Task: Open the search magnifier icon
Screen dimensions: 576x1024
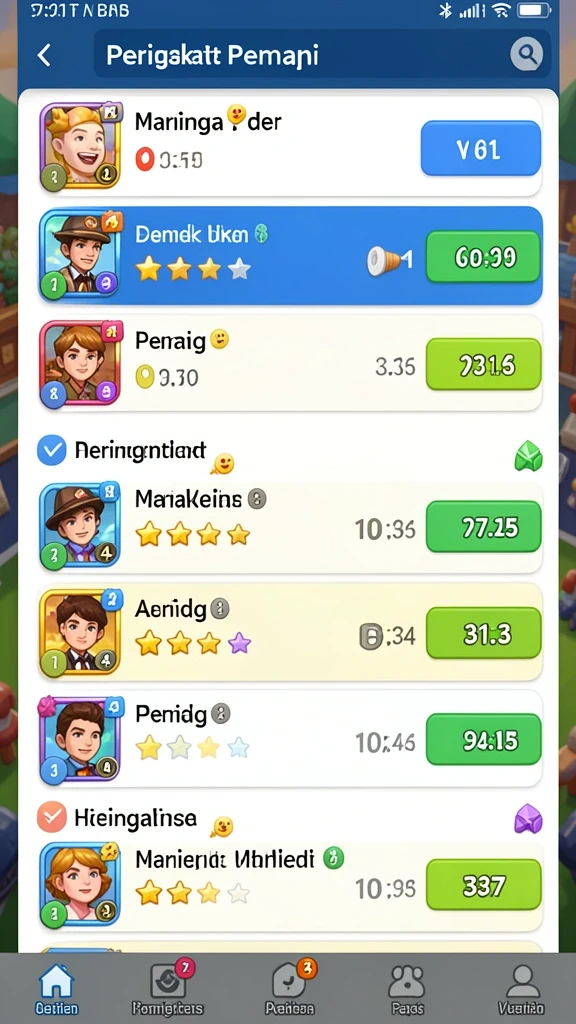Action: pyautogui.click(x=526, y=54)
